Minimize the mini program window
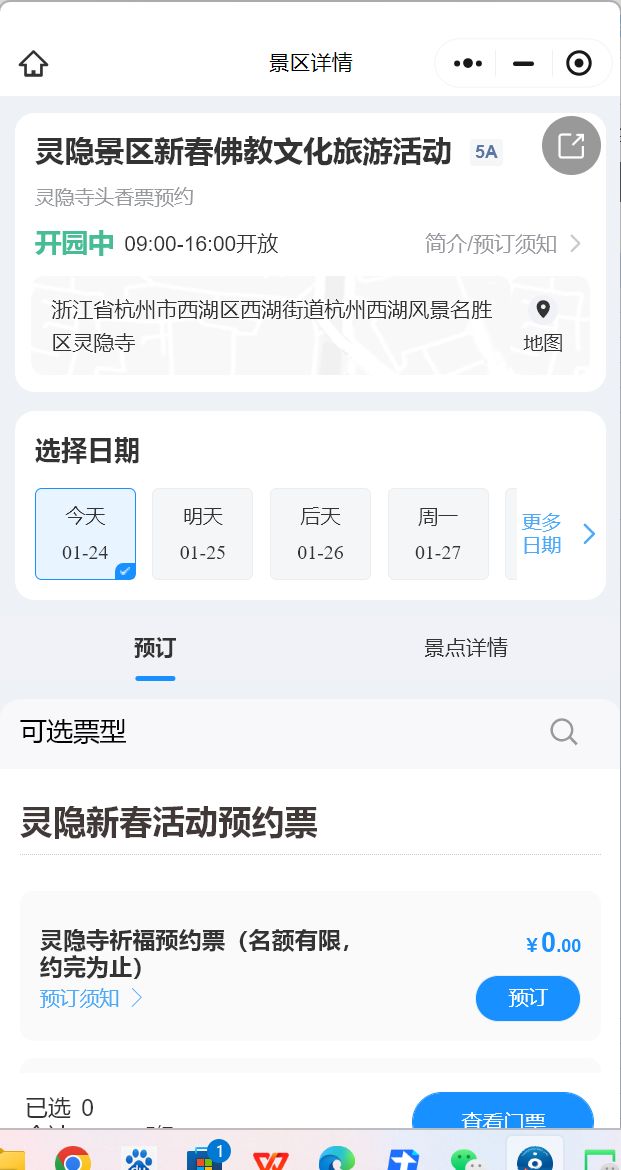621x1170 pixels. [523, 64]
